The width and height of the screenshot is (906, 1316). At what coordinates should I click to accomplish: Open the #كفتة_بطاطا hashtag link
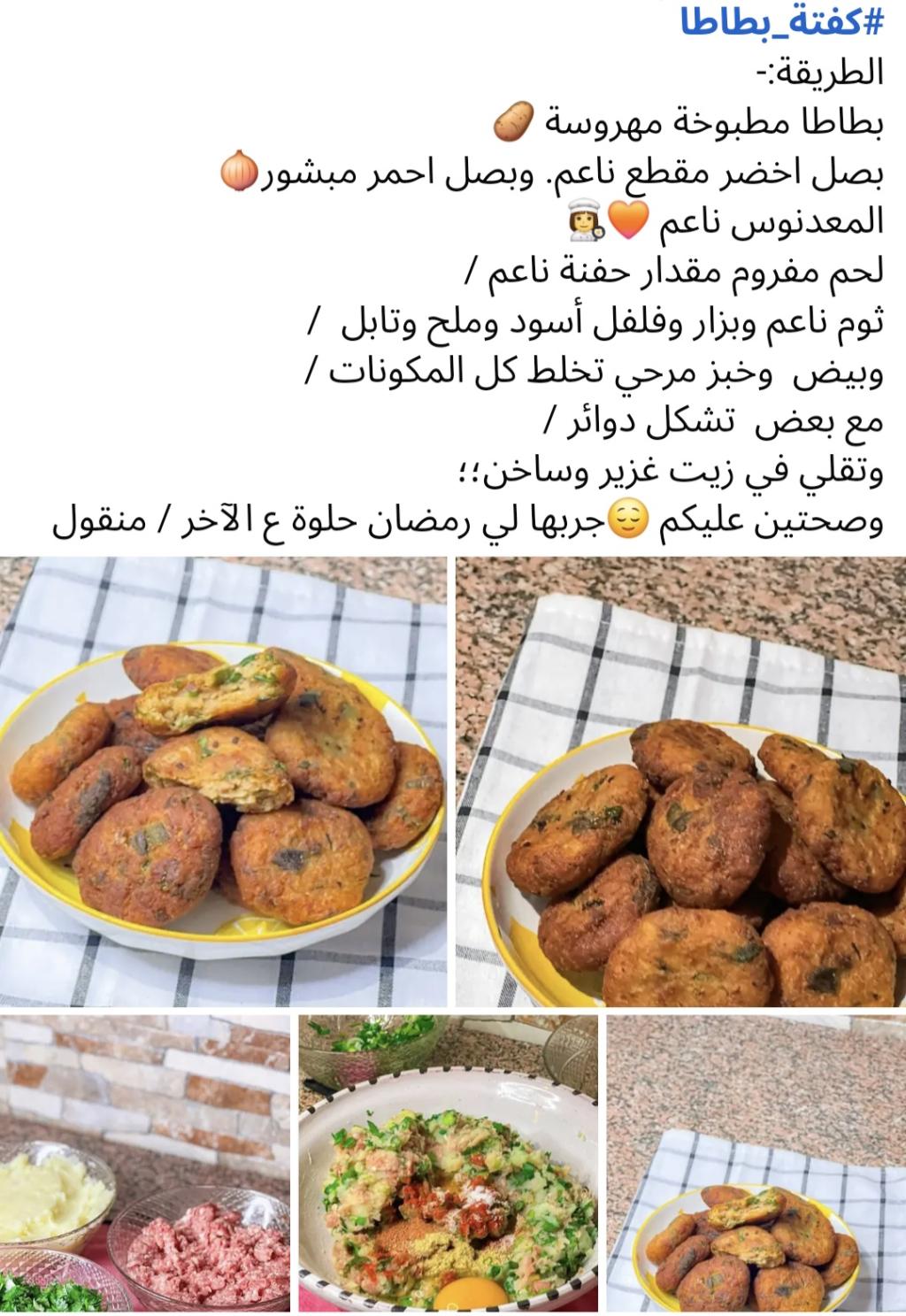781,22
